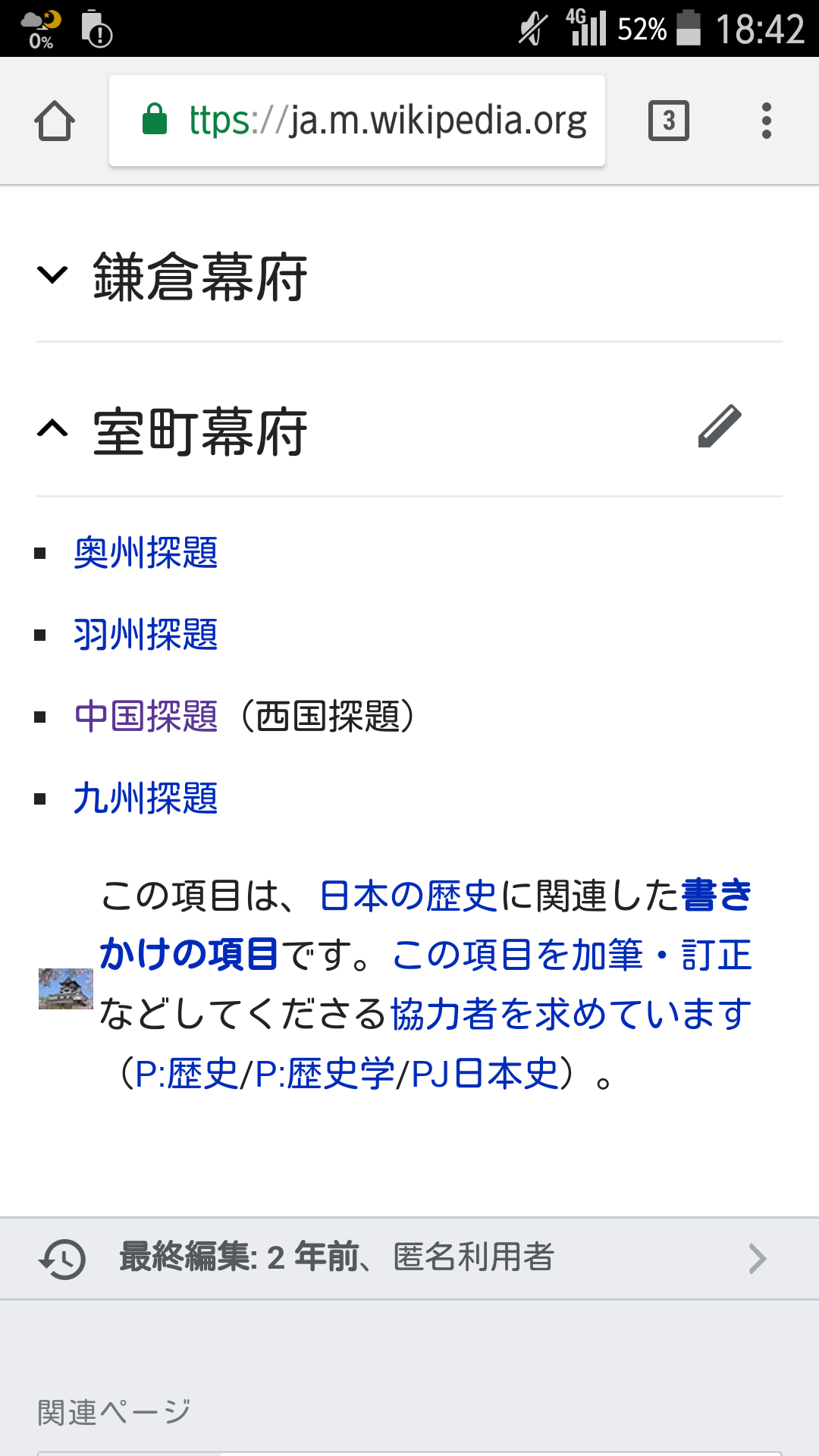Open the P:歴史 portal link

click(187, 1074)
